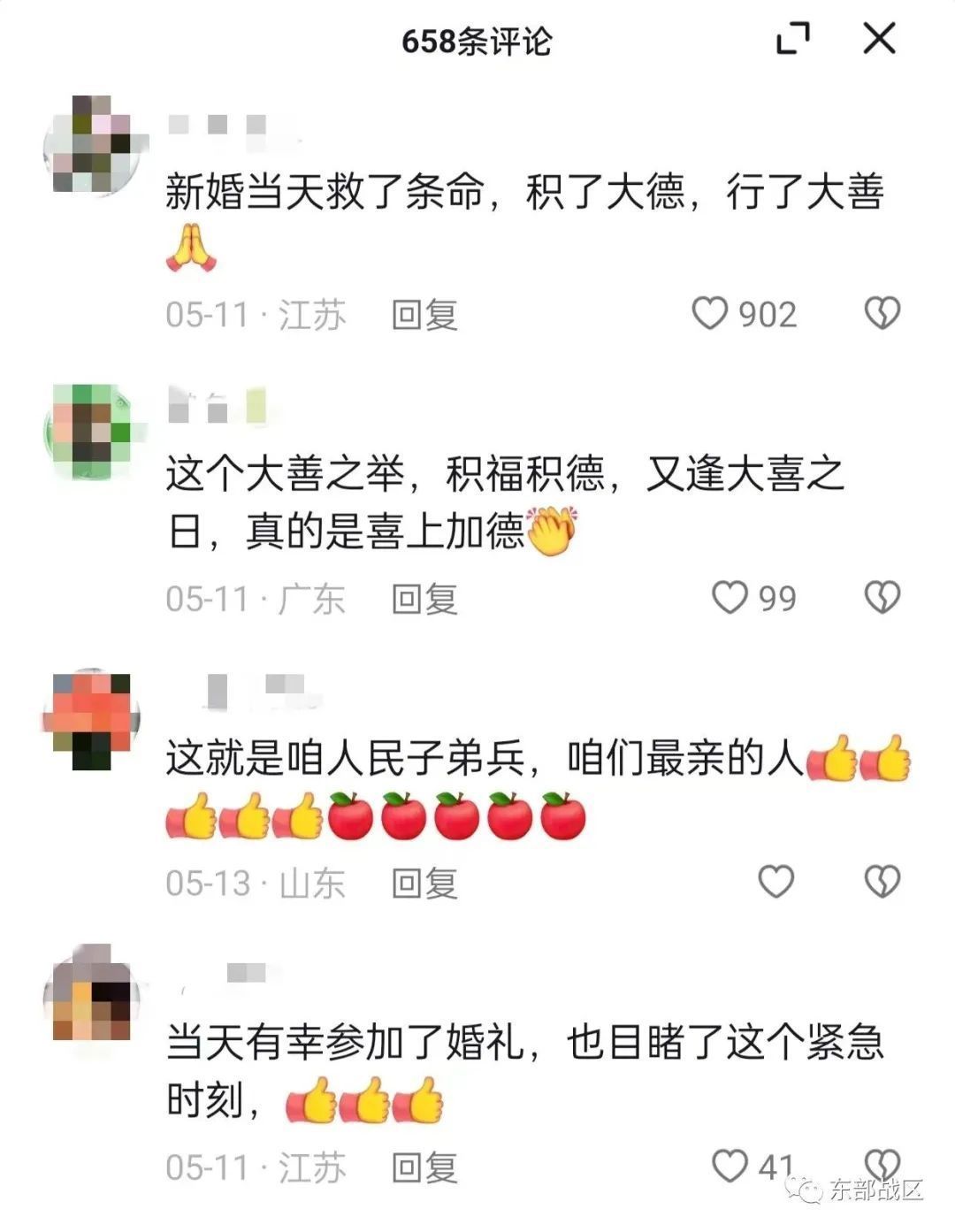955x1232 pixels.
Task: Open avatar of the 山东 commenter
Action: pyautogui.click(x=91, y=716)
